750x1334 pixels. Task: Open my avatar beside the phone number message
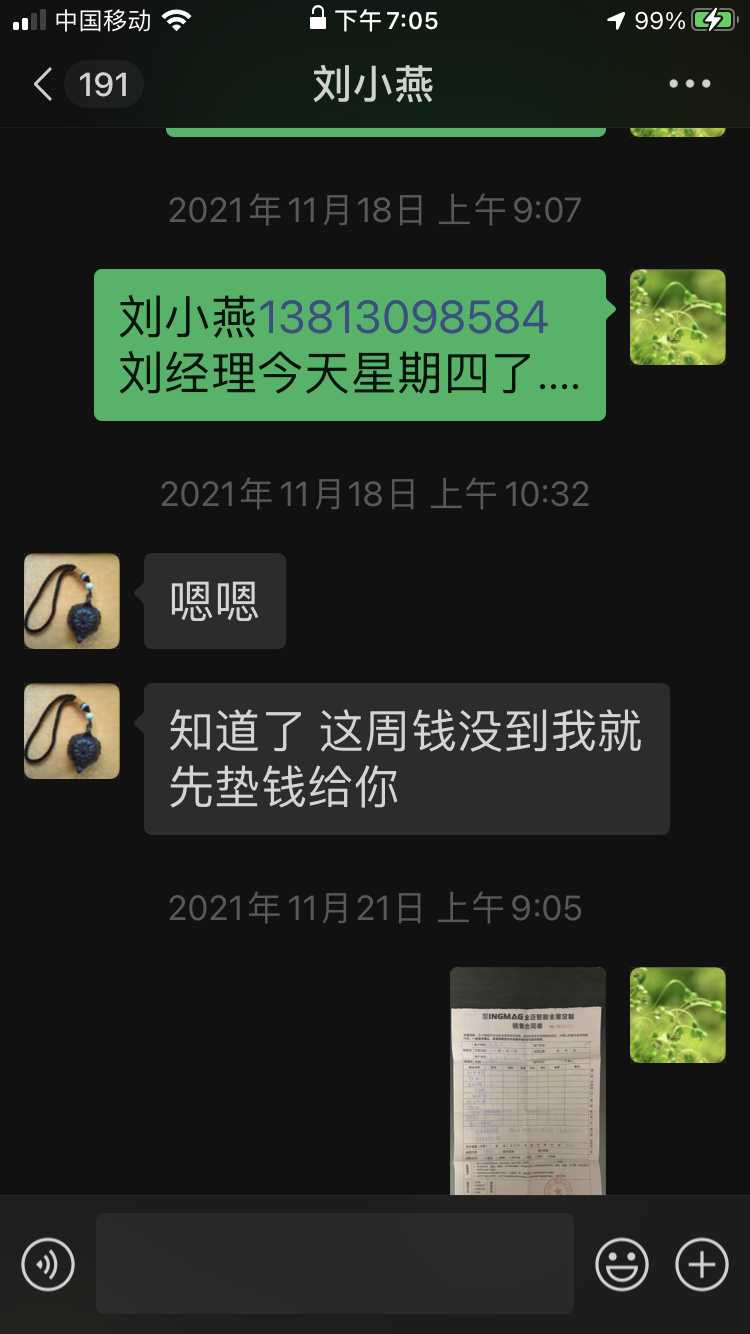tap(677, 317)
